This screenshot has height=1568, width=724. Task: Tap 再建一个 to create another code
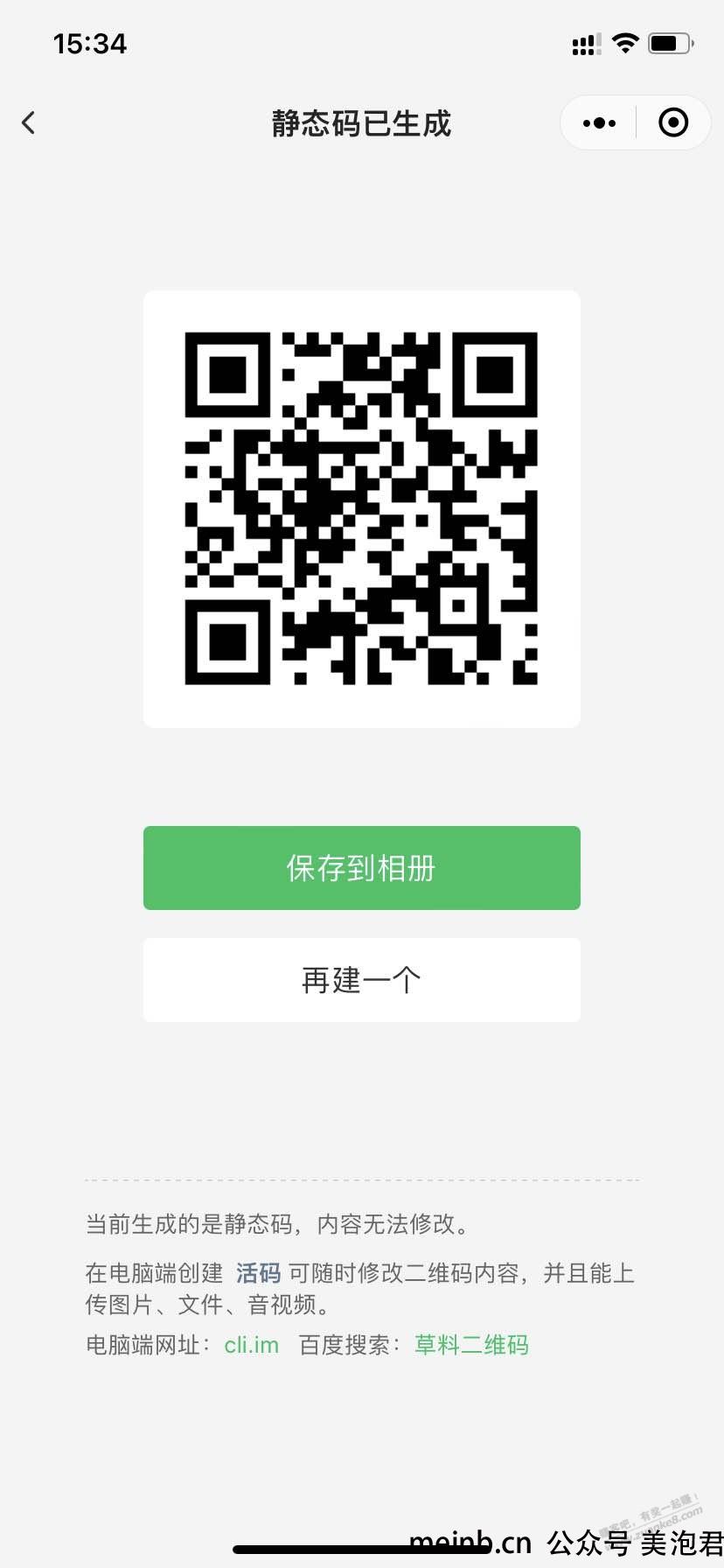point(362,980)
